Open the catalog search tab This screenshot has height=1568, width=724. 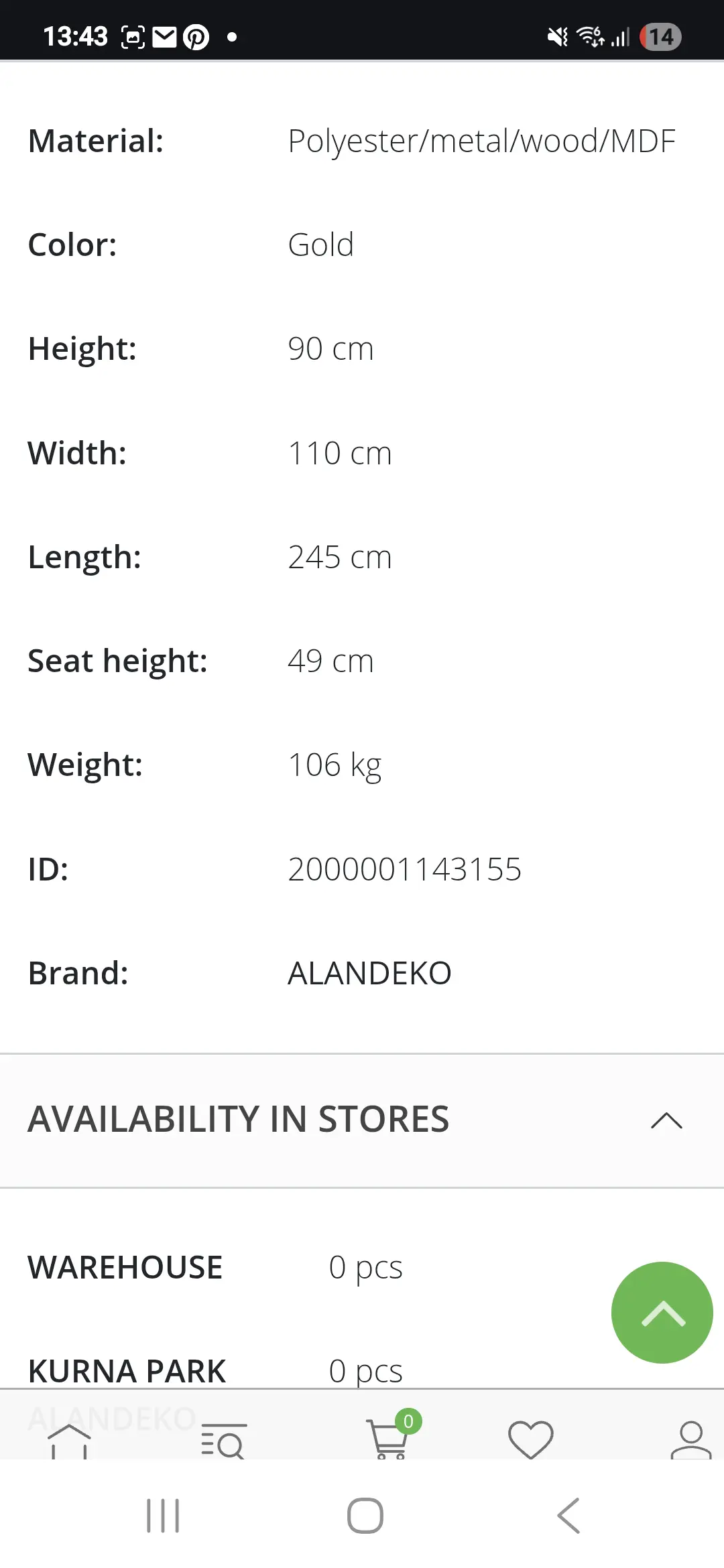223,1439
